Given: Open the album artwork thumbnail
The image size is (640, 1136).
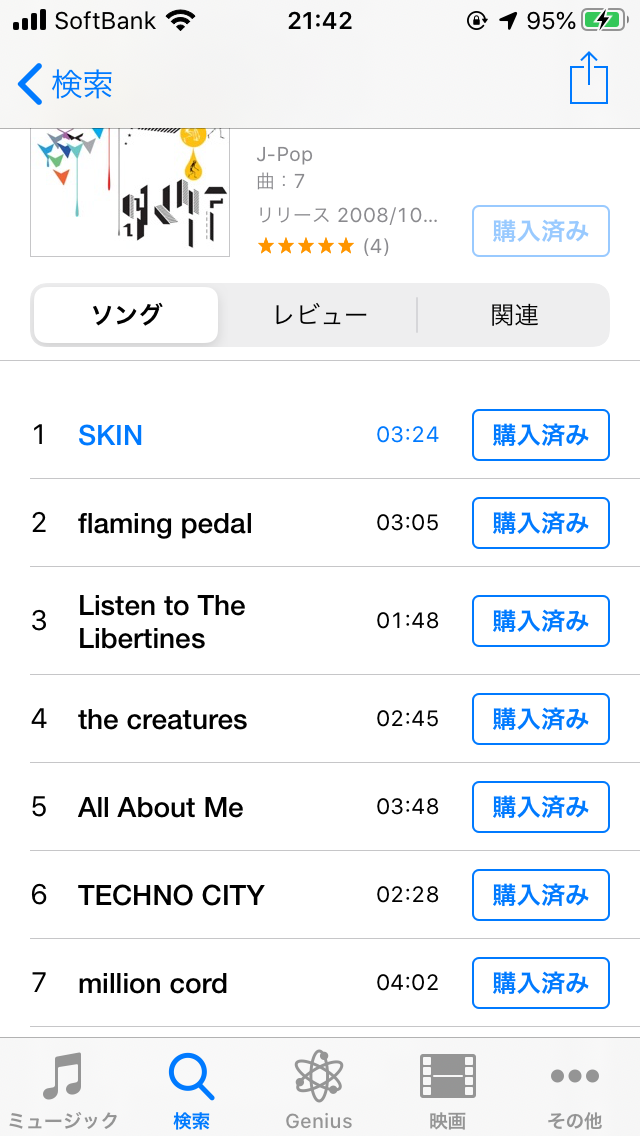Looking at the screenshot, I should 128,192.
